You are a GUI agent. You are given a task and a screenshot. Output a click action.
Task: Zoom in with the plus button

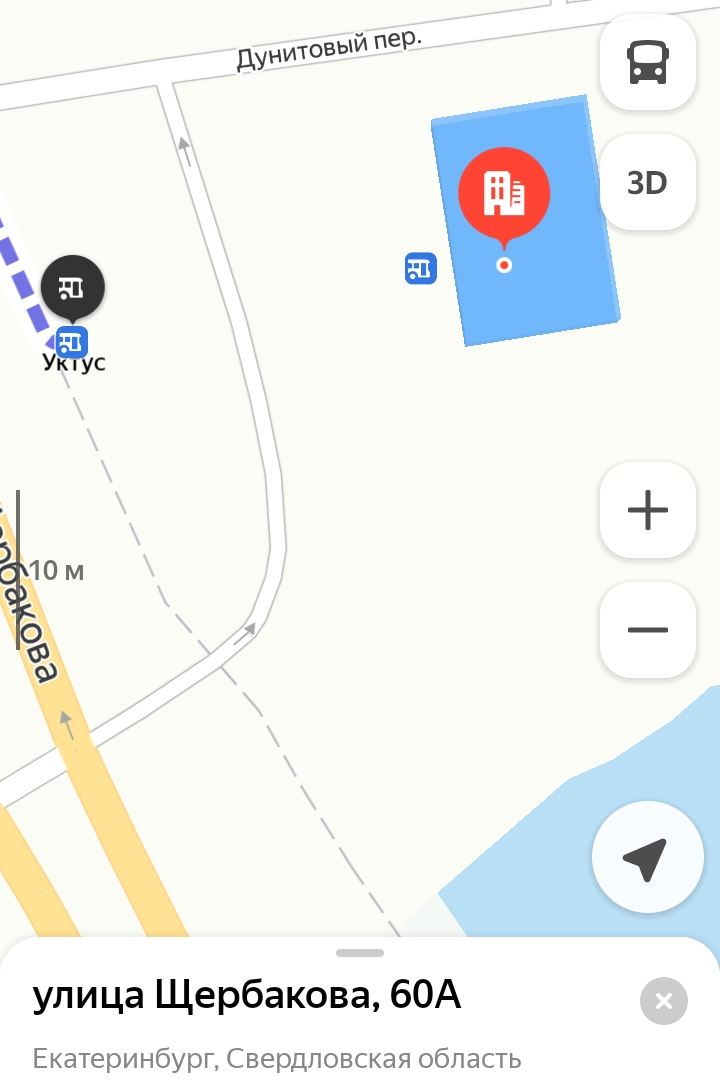pyautogui.click(x=647, y=510)
